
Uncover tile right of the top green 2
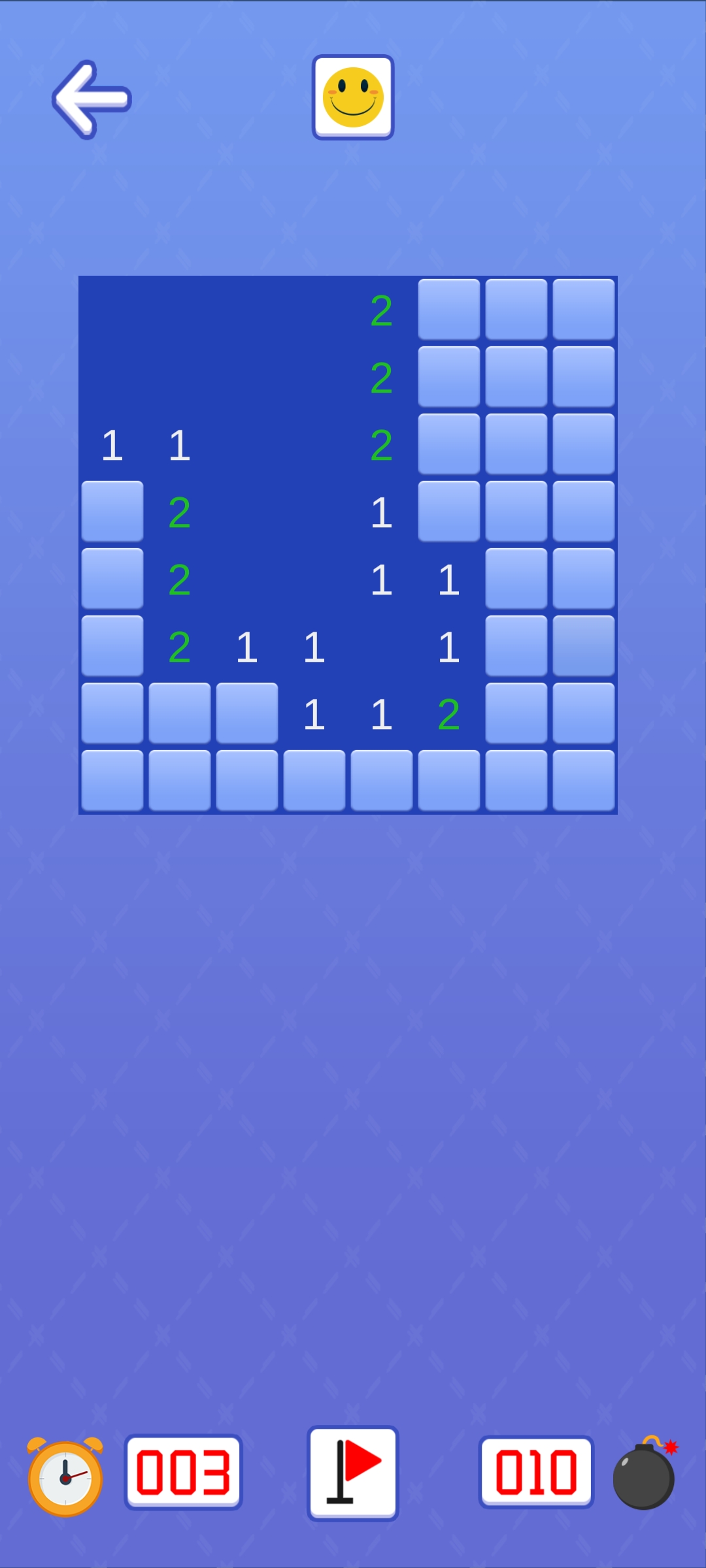pos(448,310)
